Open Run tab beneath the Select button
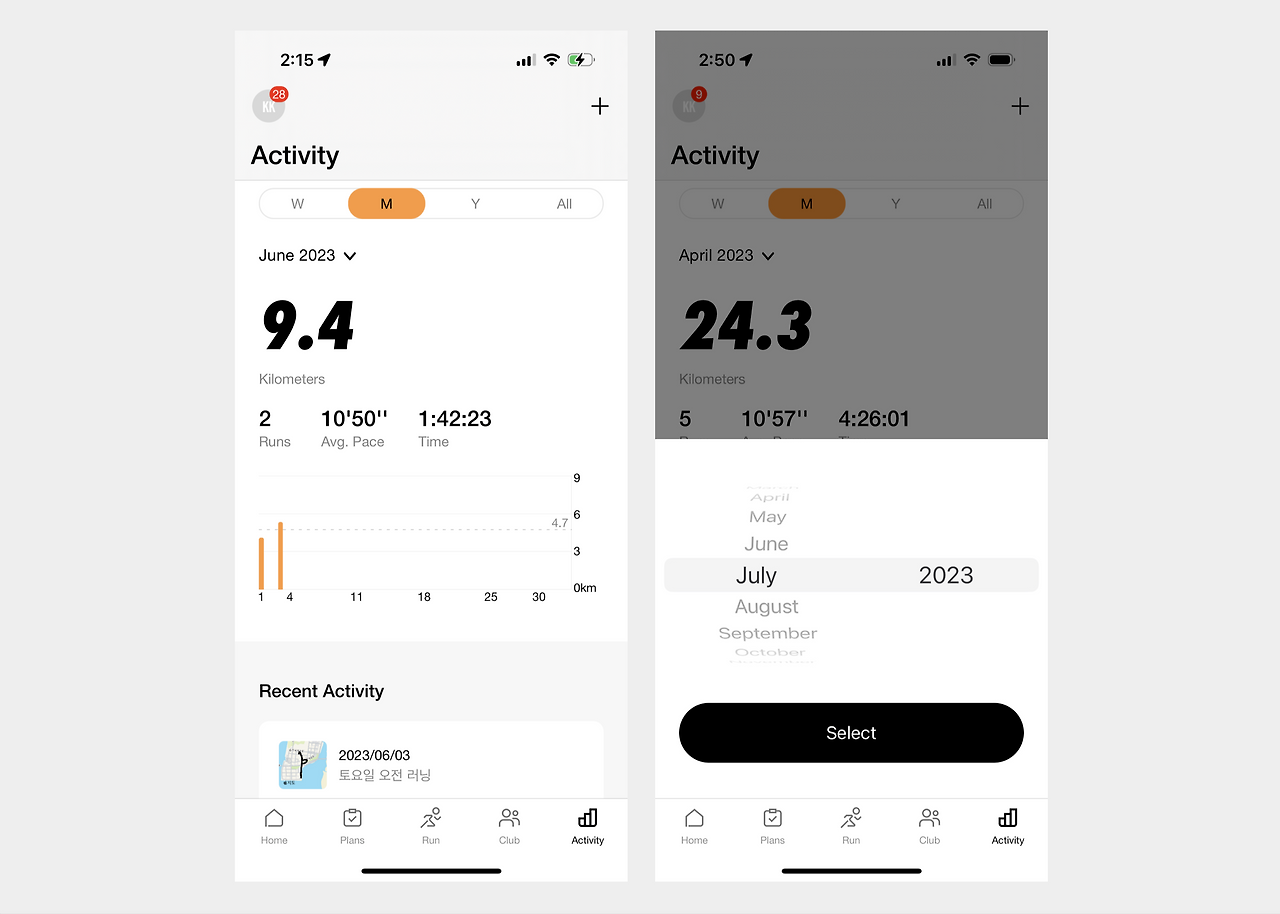This screenshot has width=1280, height=914. 851,827
